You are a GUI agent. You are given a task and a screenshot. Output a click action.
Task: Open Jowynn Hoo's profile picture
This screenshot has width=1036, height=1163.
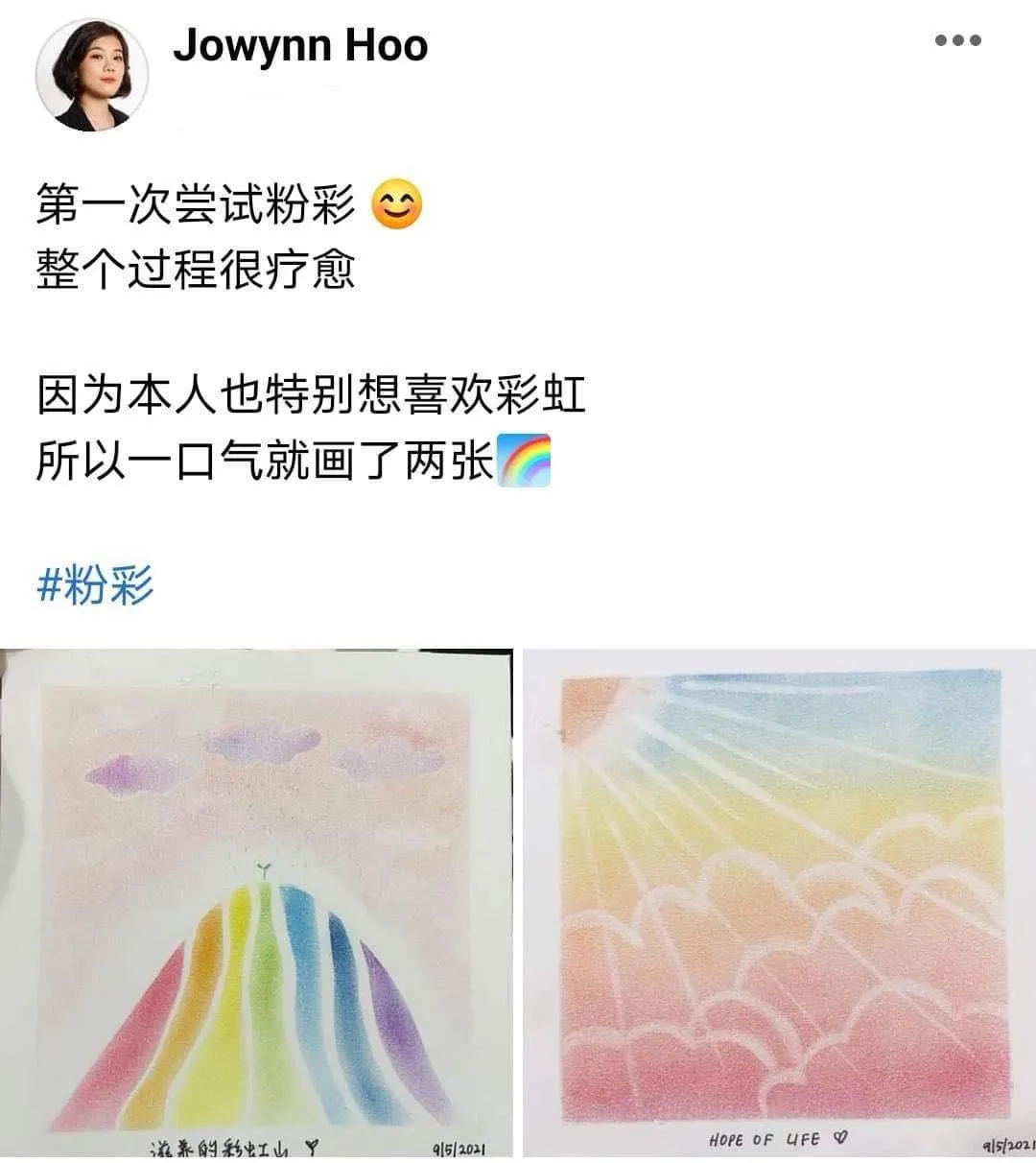tap(91, 75)
